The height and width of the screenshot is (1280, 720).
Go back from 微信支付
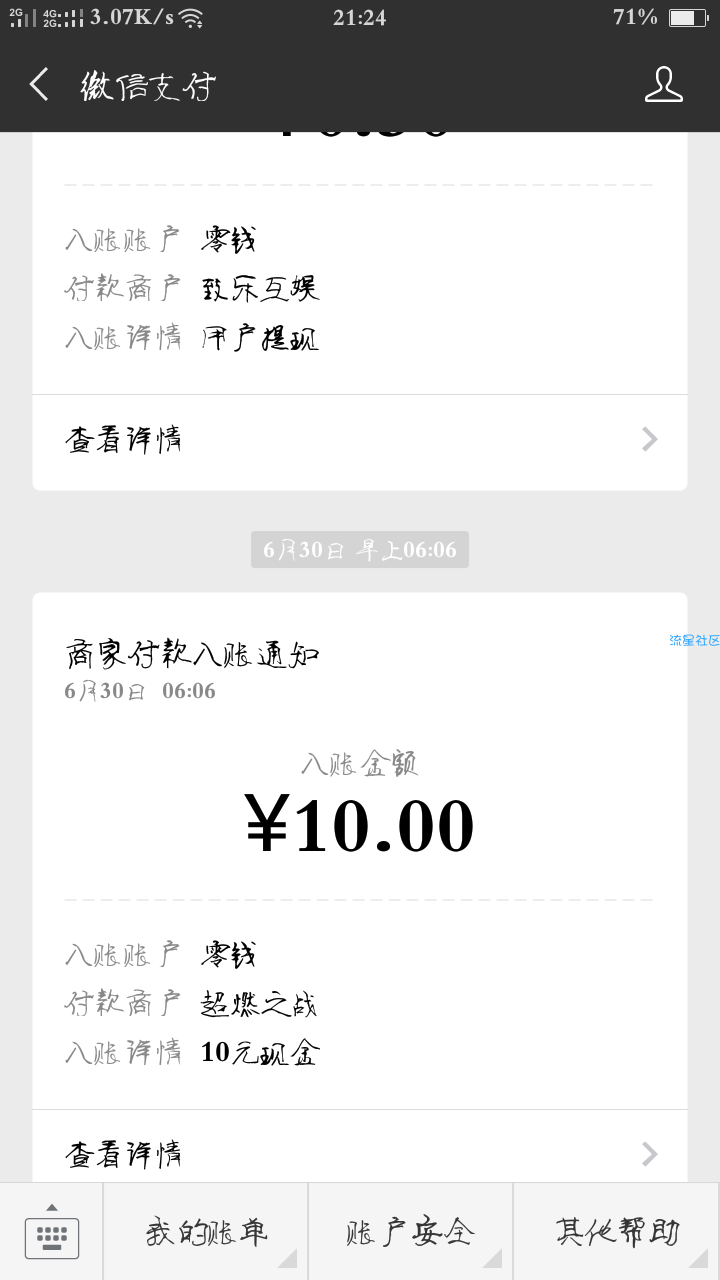click(39, 85)
